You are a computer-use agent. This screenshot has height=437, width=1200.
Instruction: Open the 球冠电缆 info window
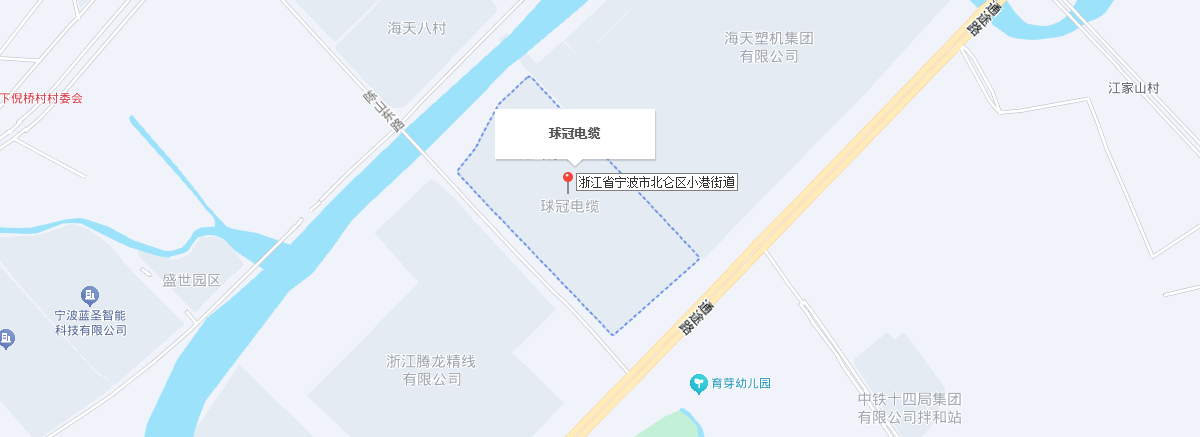tap(575, 133)
